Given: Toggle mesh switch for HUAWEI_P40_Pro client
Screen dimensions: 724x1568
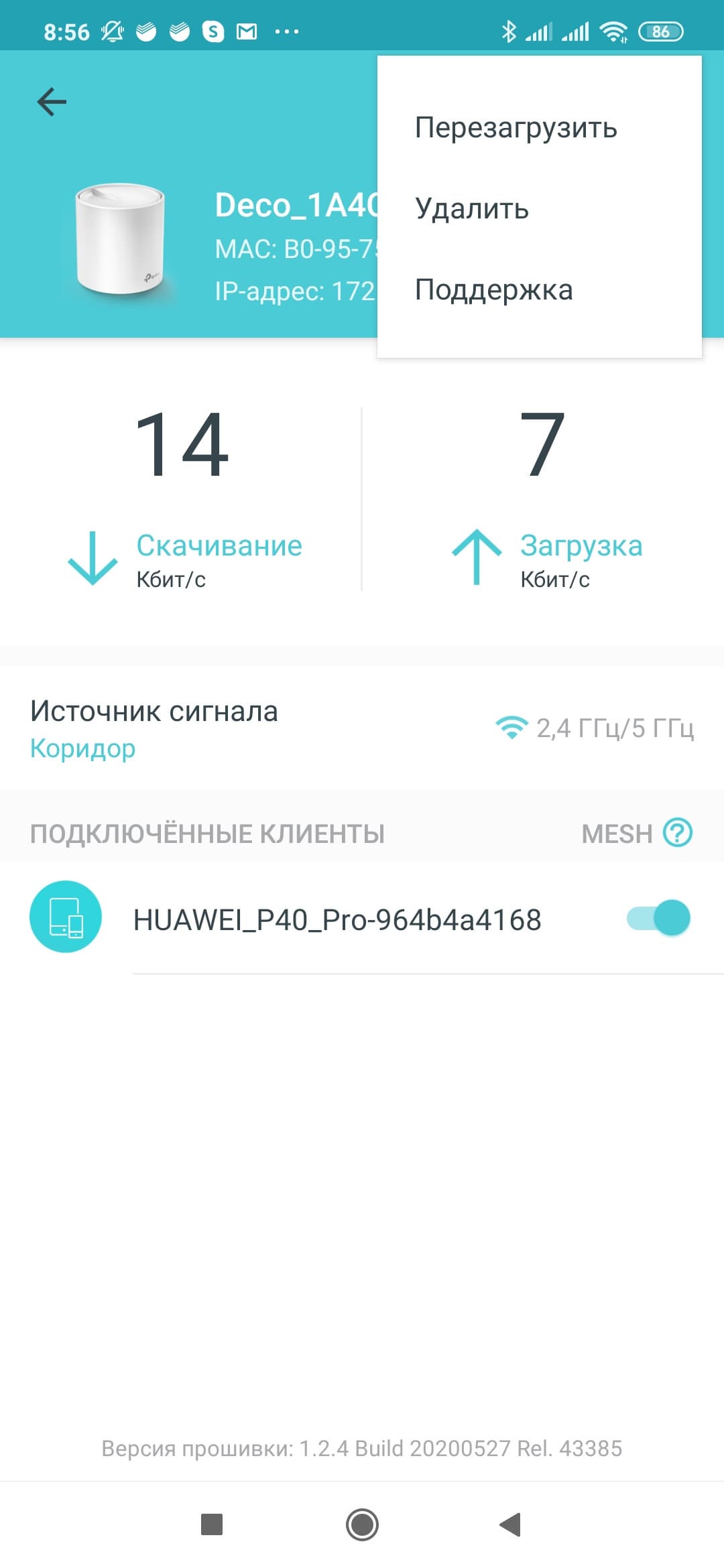Looking at the screenshot, I should coord(658,918).
